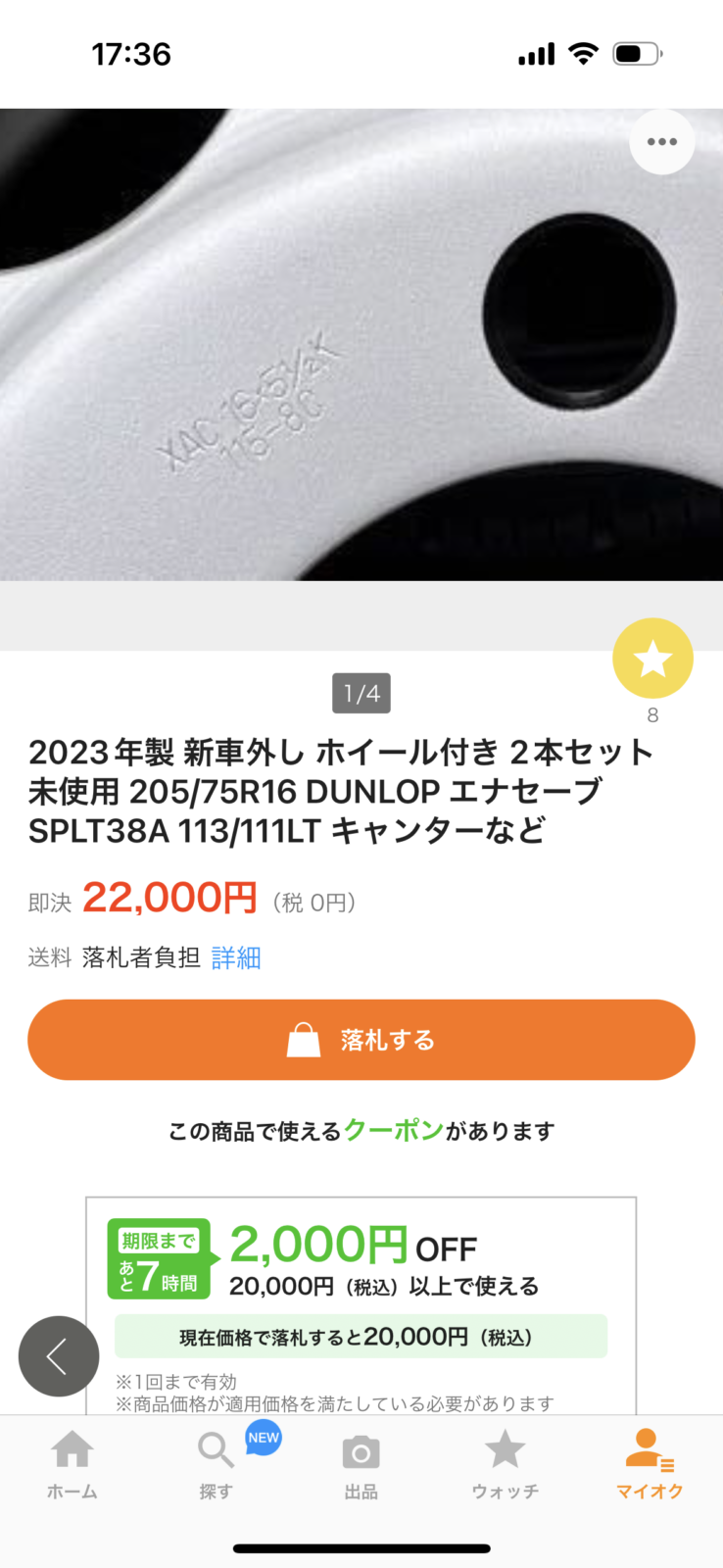Image resolution: width=723 pixels, height=1568 pixels.
Task: Go back with the round arrow button
Action: coord(59,1356)
